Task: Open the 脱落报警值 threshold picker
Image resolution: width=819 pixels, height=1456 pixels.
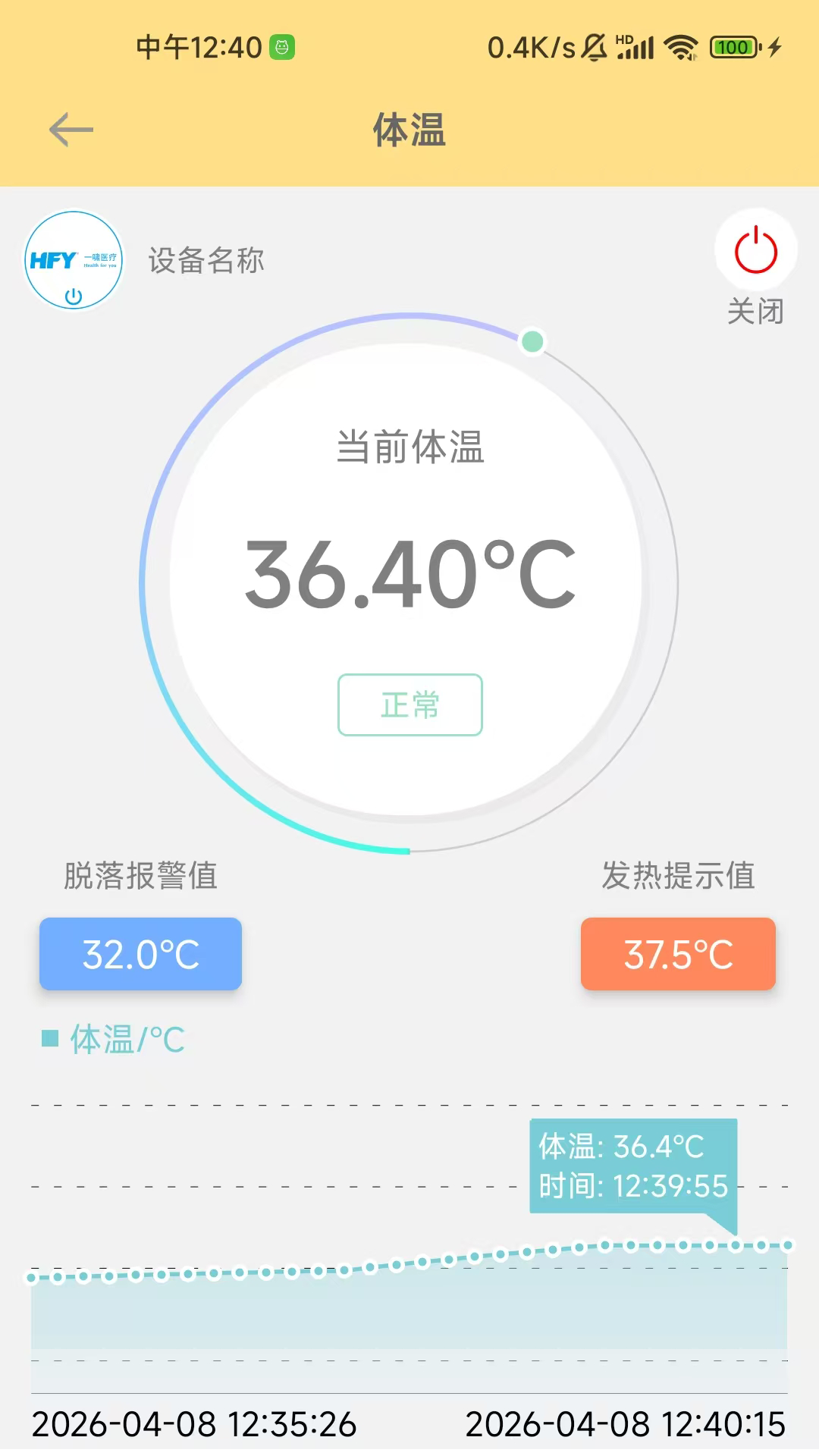Action: pyautogui.click(x=140, y=953)
